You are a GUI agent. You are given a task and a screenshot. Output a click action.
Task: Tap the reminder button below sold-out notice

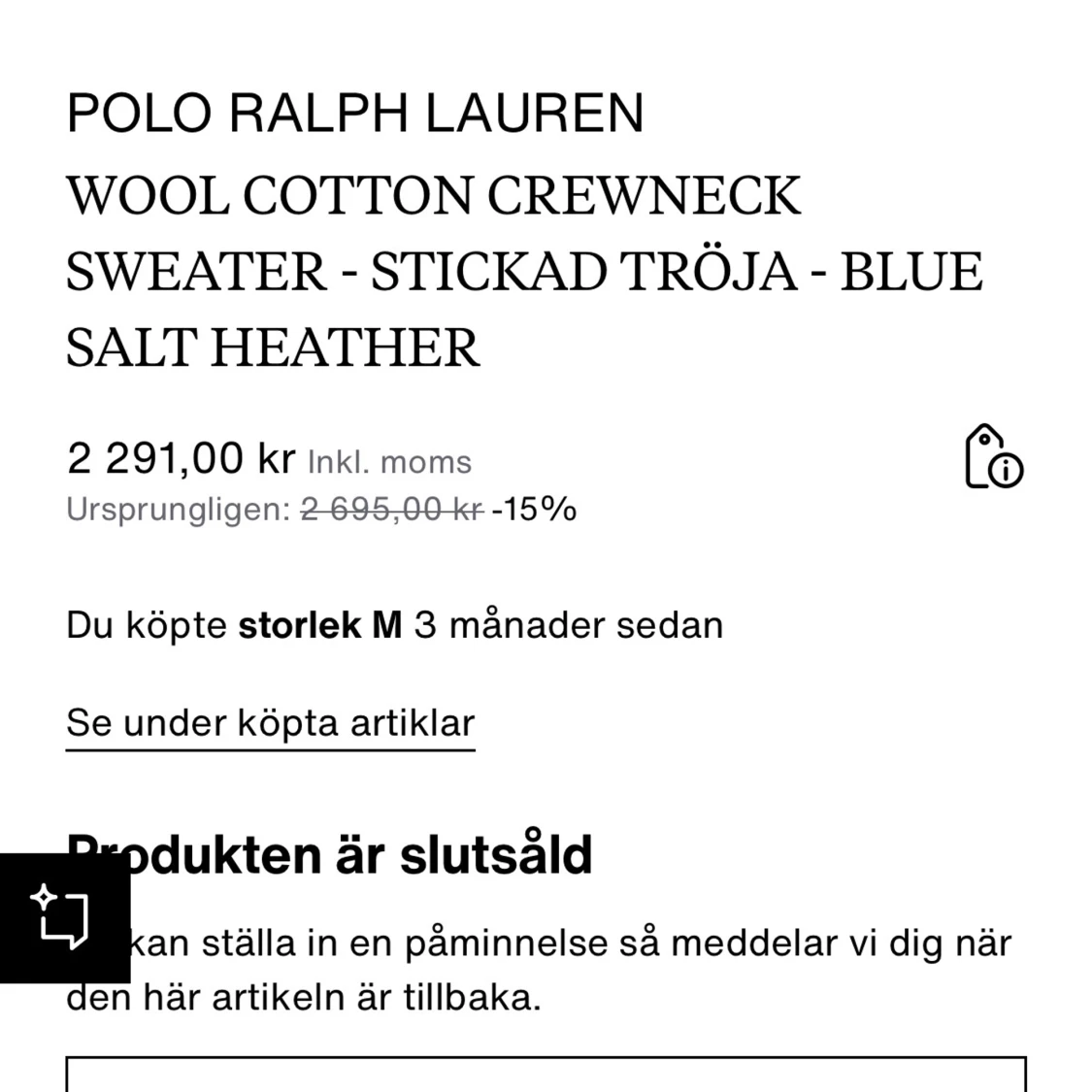[546, 1074]
